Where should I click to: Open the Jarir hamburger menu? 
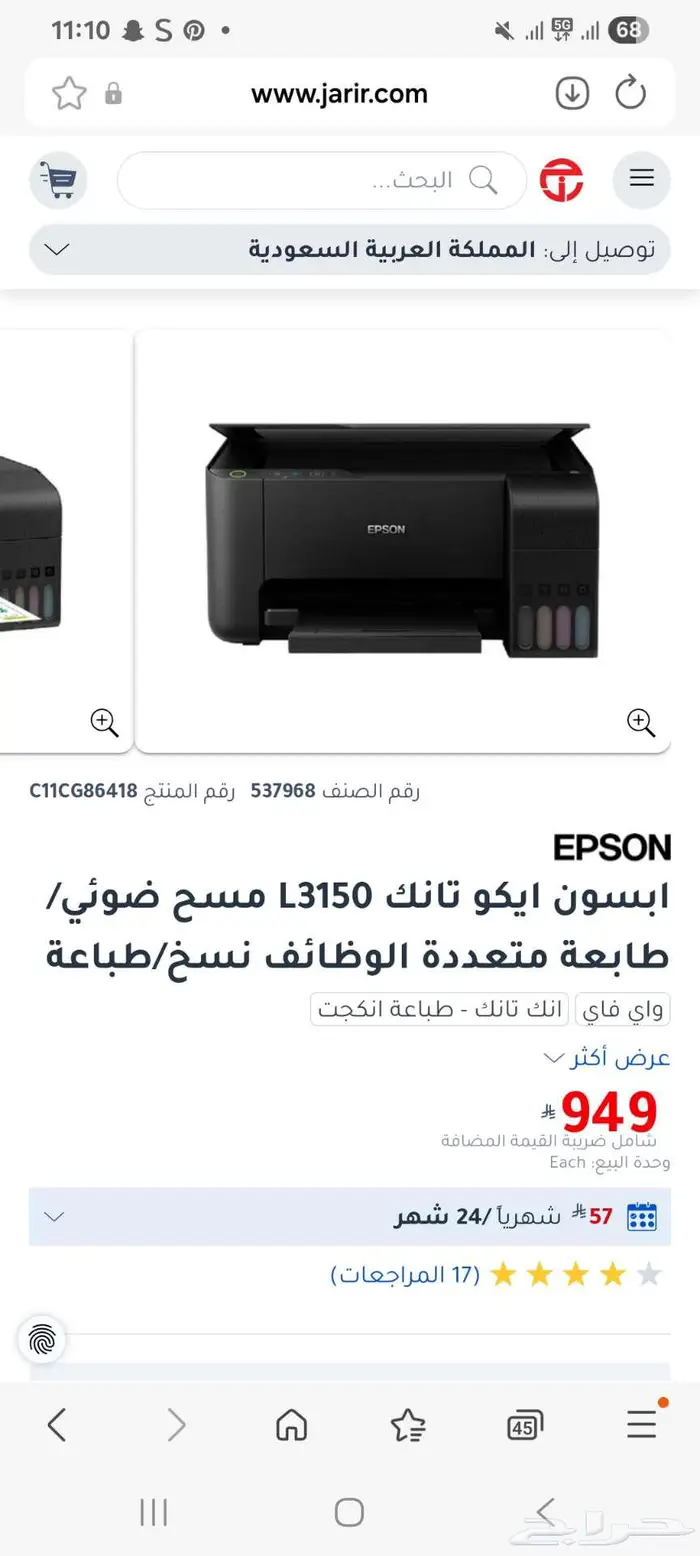(x=642, y=179)
